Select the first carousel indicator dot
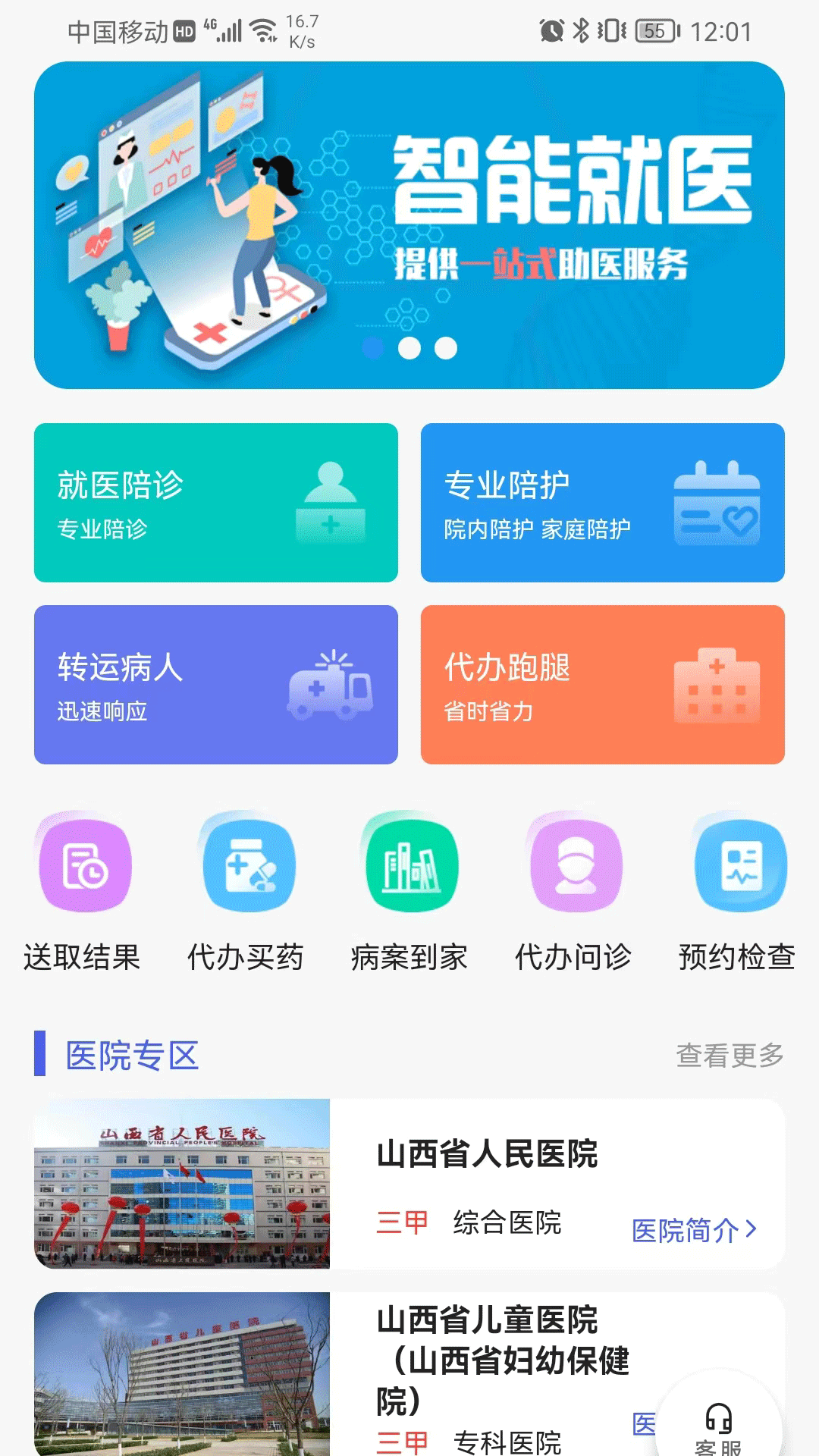 pyautogui.click(x=372, y=347)
